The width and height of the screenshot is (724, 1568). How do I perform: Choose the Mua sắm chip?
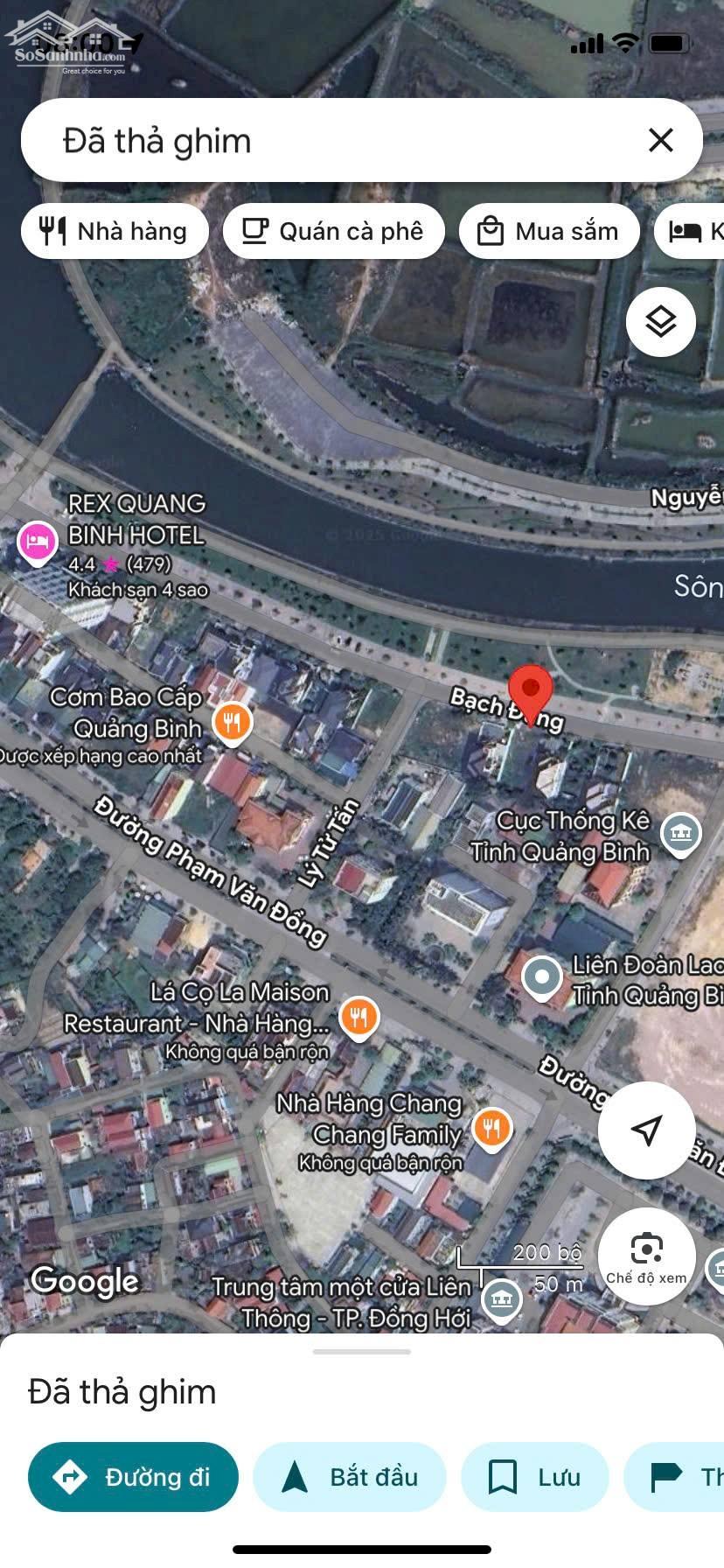pyautogui.click(x=549, y=231)
